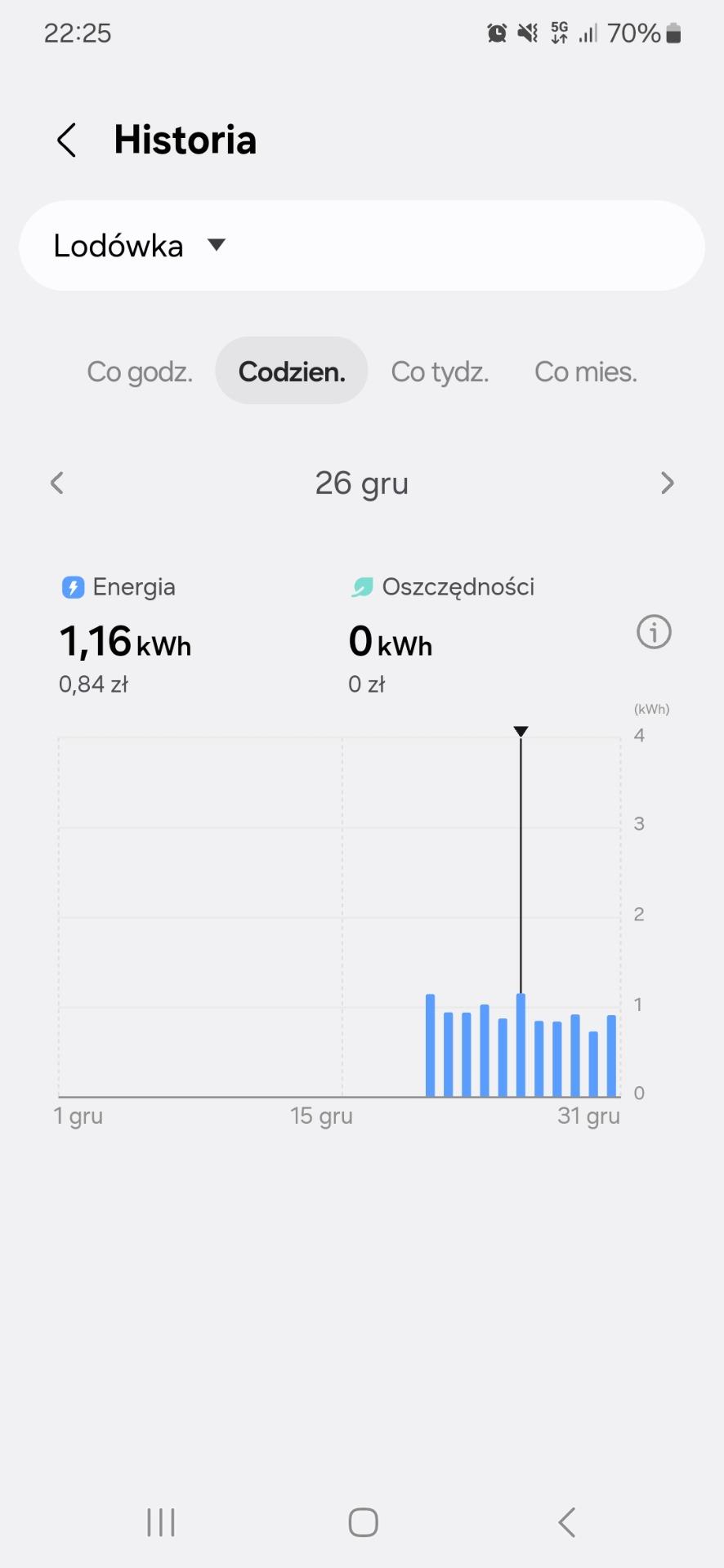The height and width of the screenshot is (1568, 724).
Task: Open the info icon next to Oszczędności
Action: (x=654, y=632)
